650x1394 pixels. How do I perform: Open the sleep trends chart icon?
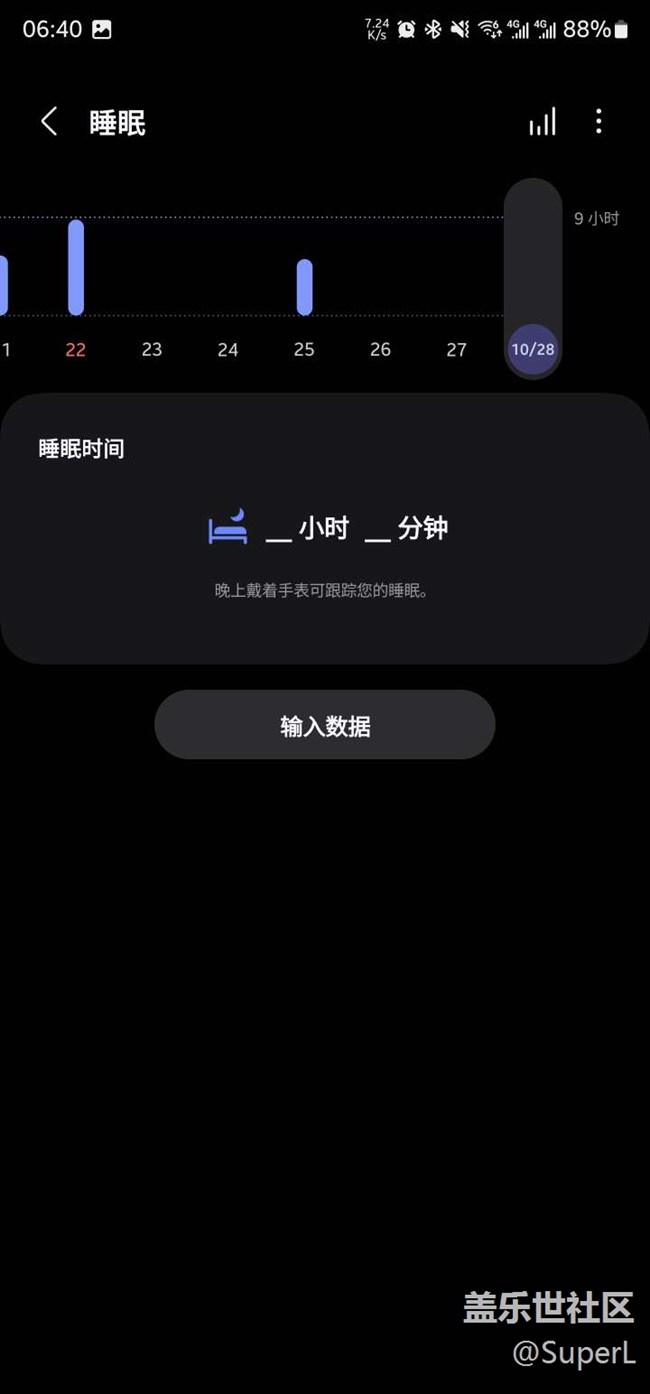(542, 122)
